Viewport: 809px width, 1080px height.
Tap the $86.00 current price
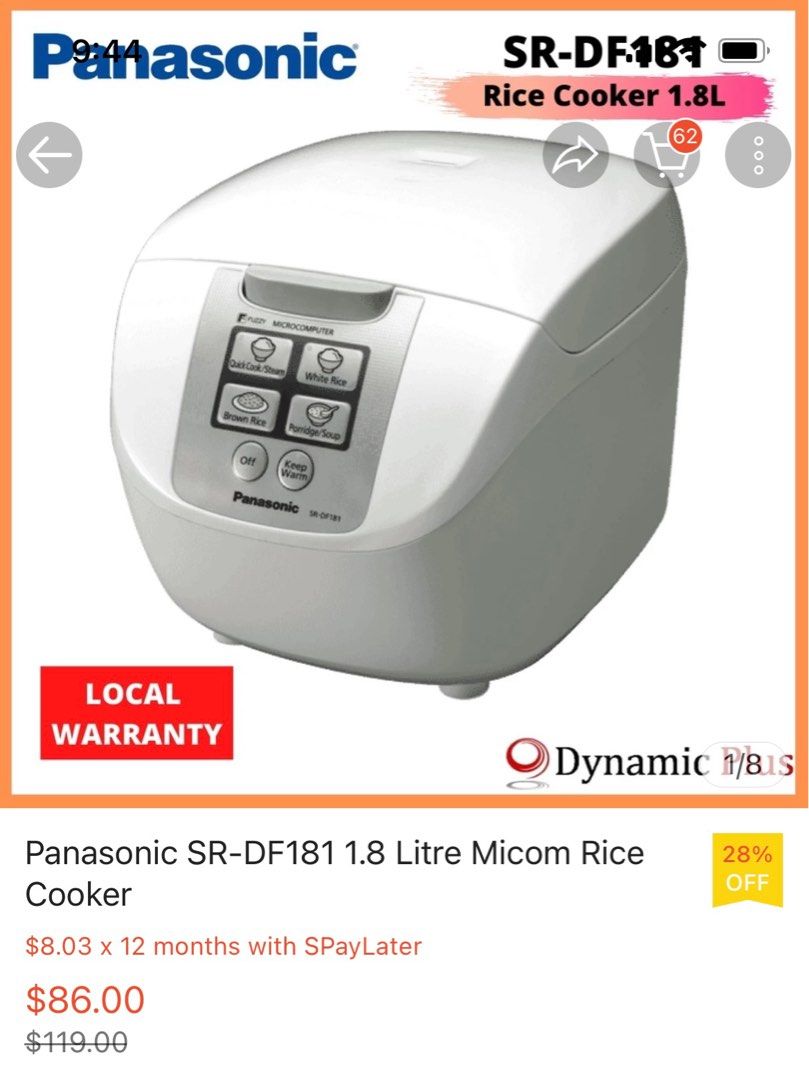tap(85, 1000)
